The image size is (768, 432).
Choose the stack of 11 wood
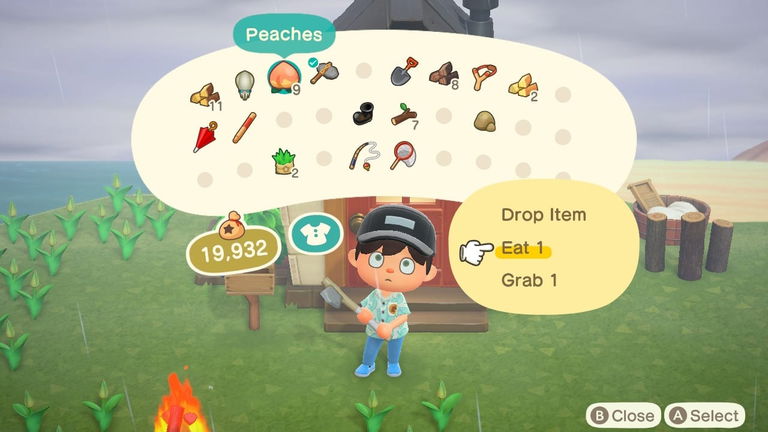[x=204, y=95]
